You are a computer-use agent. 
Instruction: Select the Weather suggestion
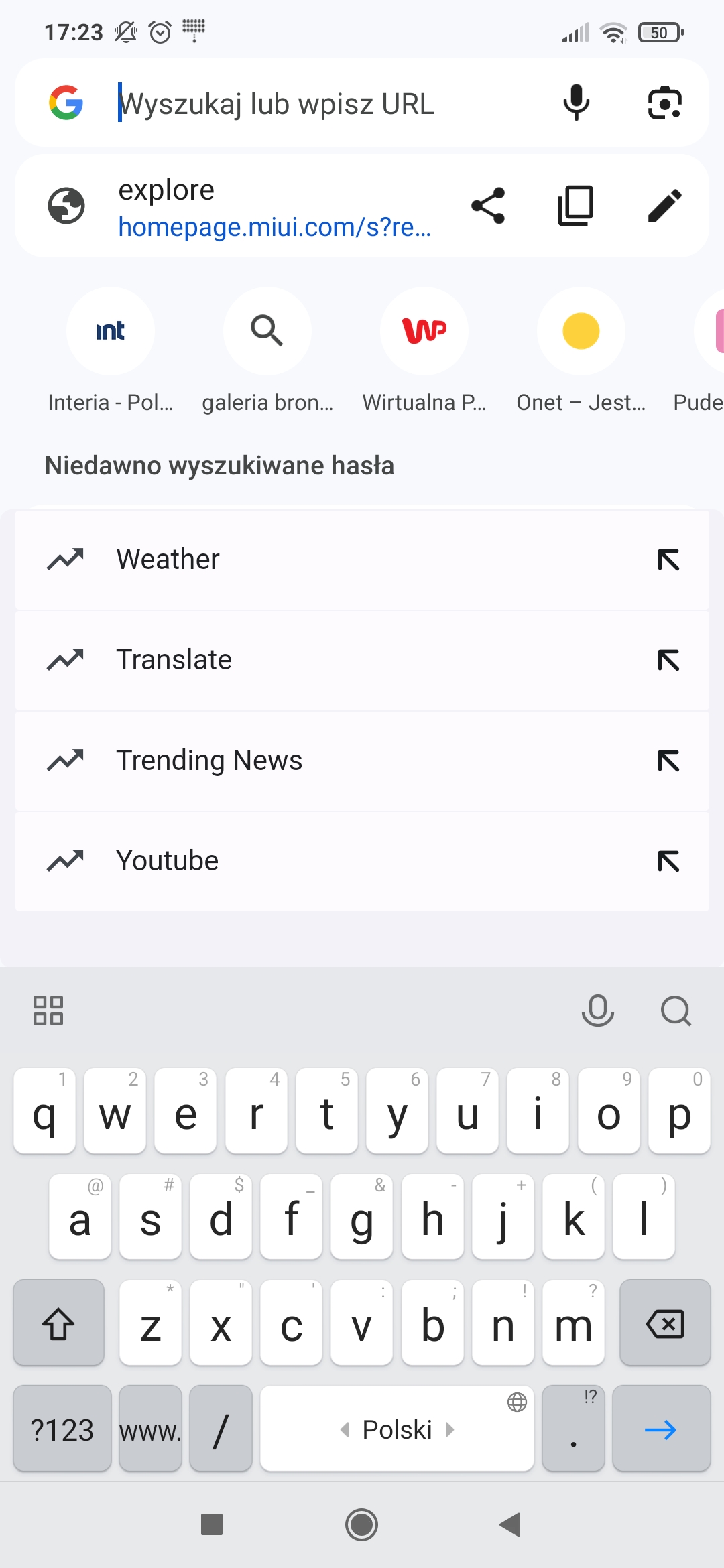coord(362,560)
